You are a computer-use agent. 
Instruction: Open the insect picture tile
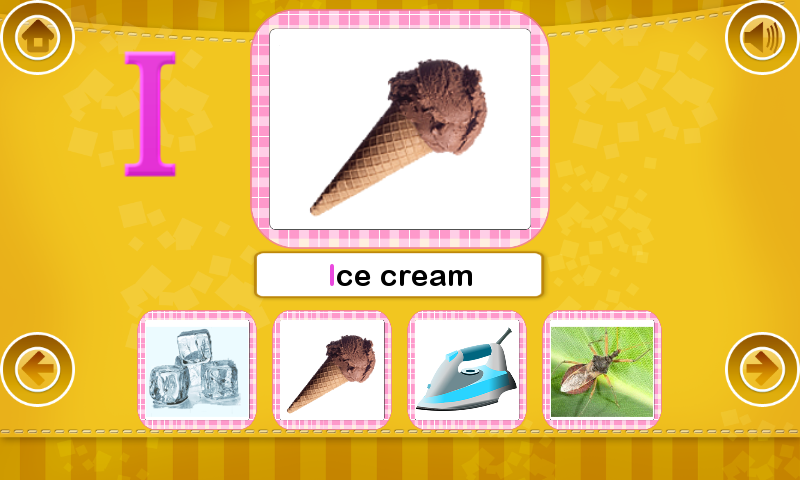click(602, 371)
